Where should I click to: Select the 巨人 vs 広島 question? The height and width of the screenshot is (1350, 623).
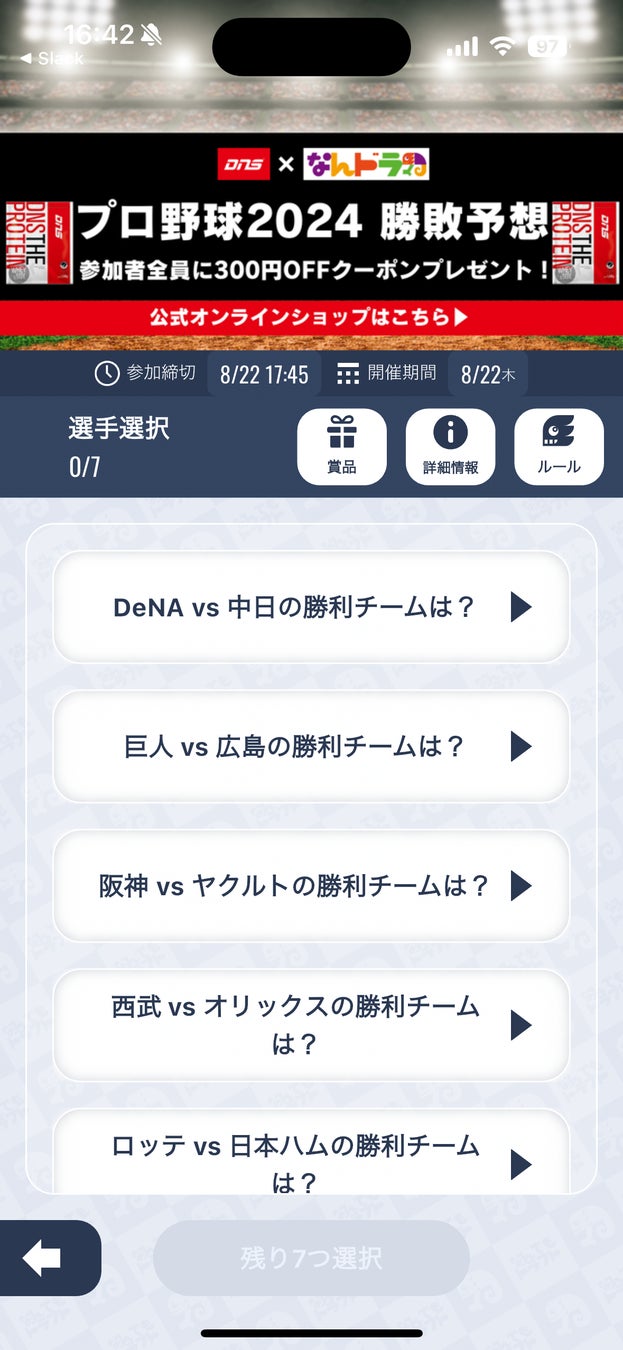(311, 746)
